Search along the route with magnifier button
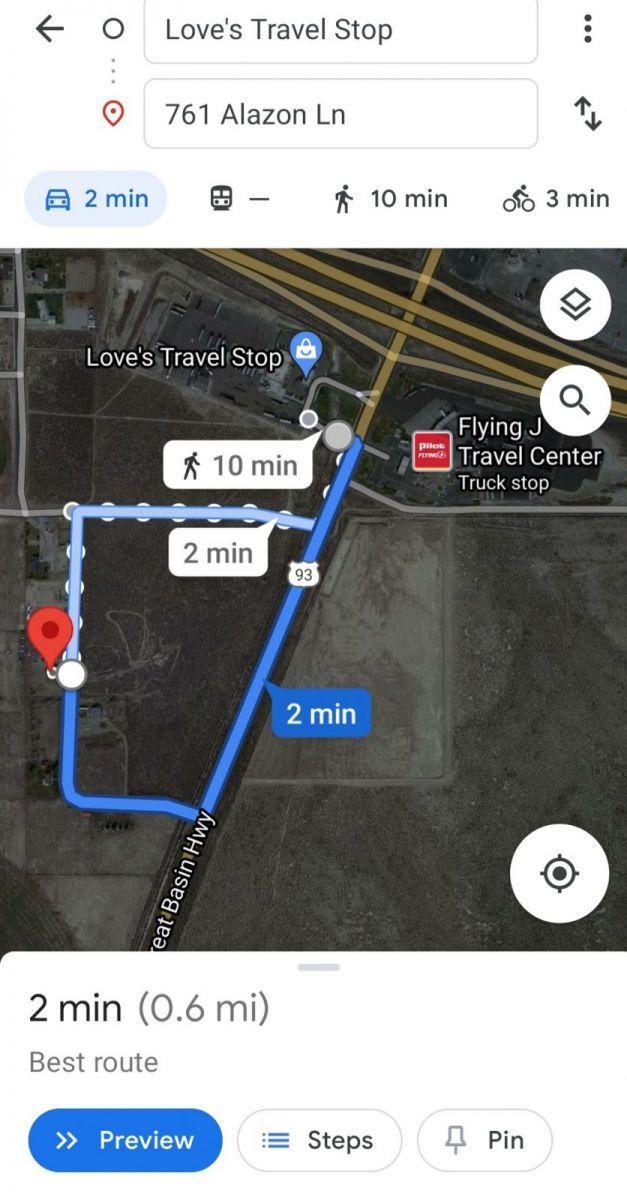 point(575,400)
